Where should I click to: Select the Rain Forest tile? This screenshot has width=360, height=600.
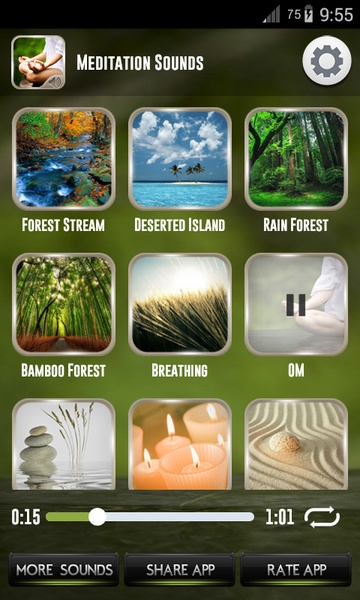click(x=296, y=159)
